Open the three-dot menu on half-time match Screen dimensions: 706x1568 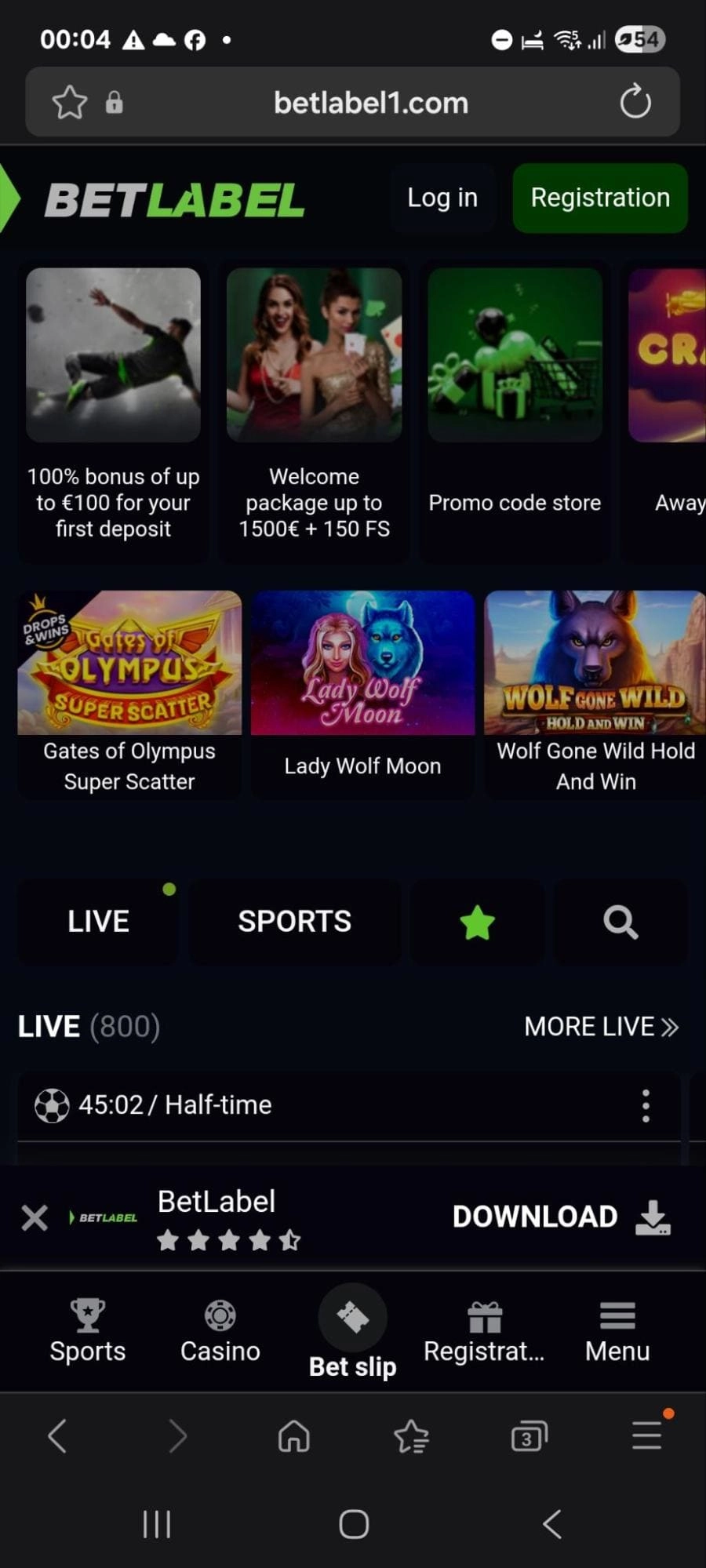click(646, 1105)
